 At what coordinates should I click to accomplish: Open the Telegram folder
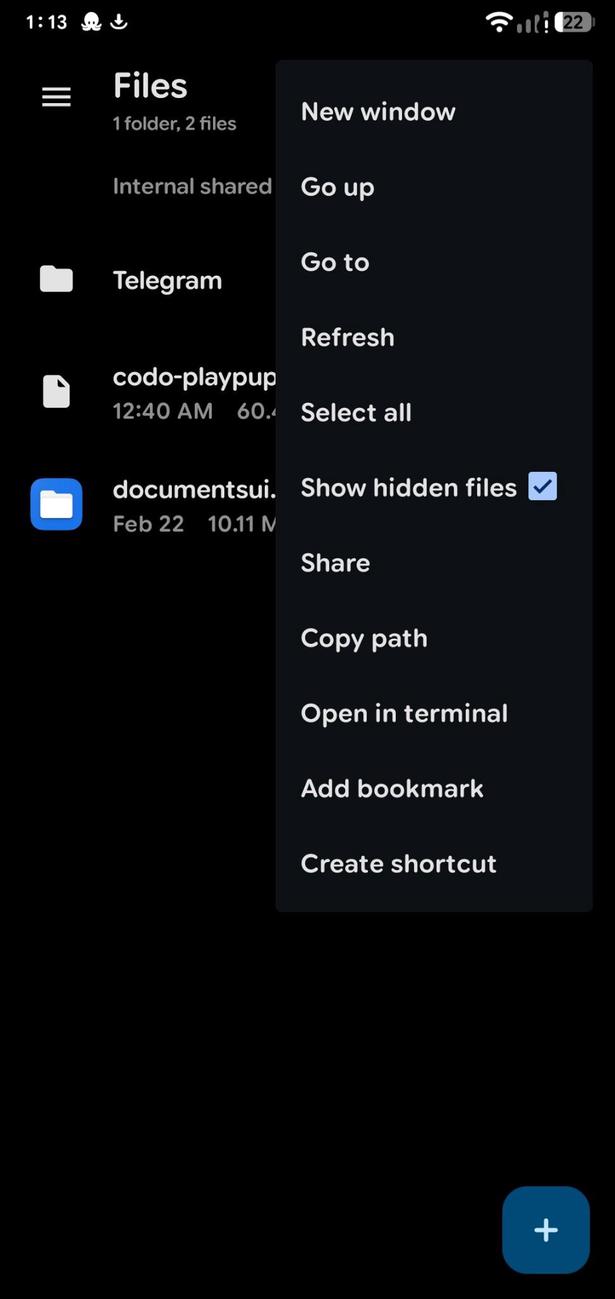pos(167,281)
